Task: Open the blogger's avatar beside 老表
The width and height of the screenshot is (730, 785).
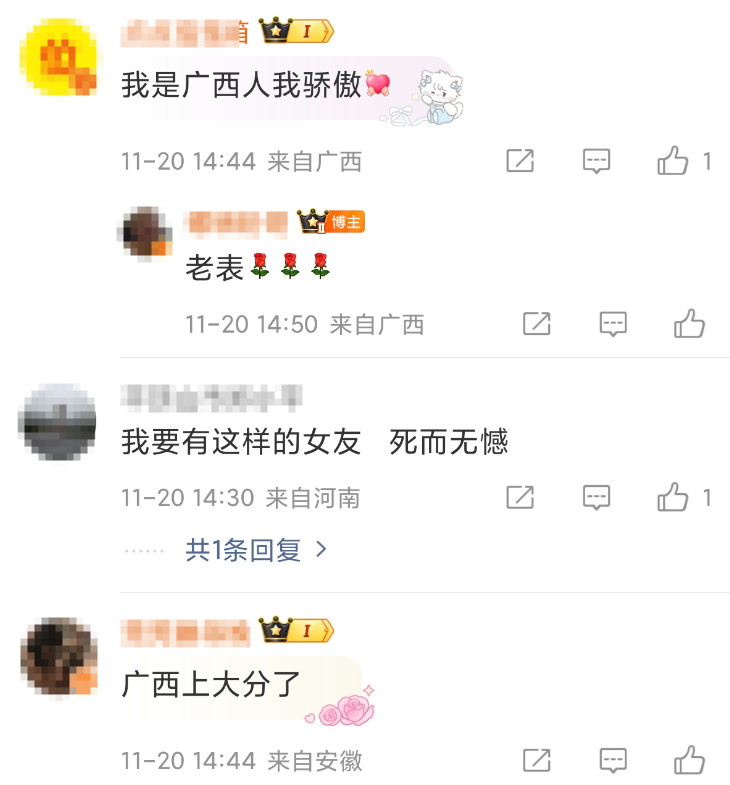Action: [145, 234]
